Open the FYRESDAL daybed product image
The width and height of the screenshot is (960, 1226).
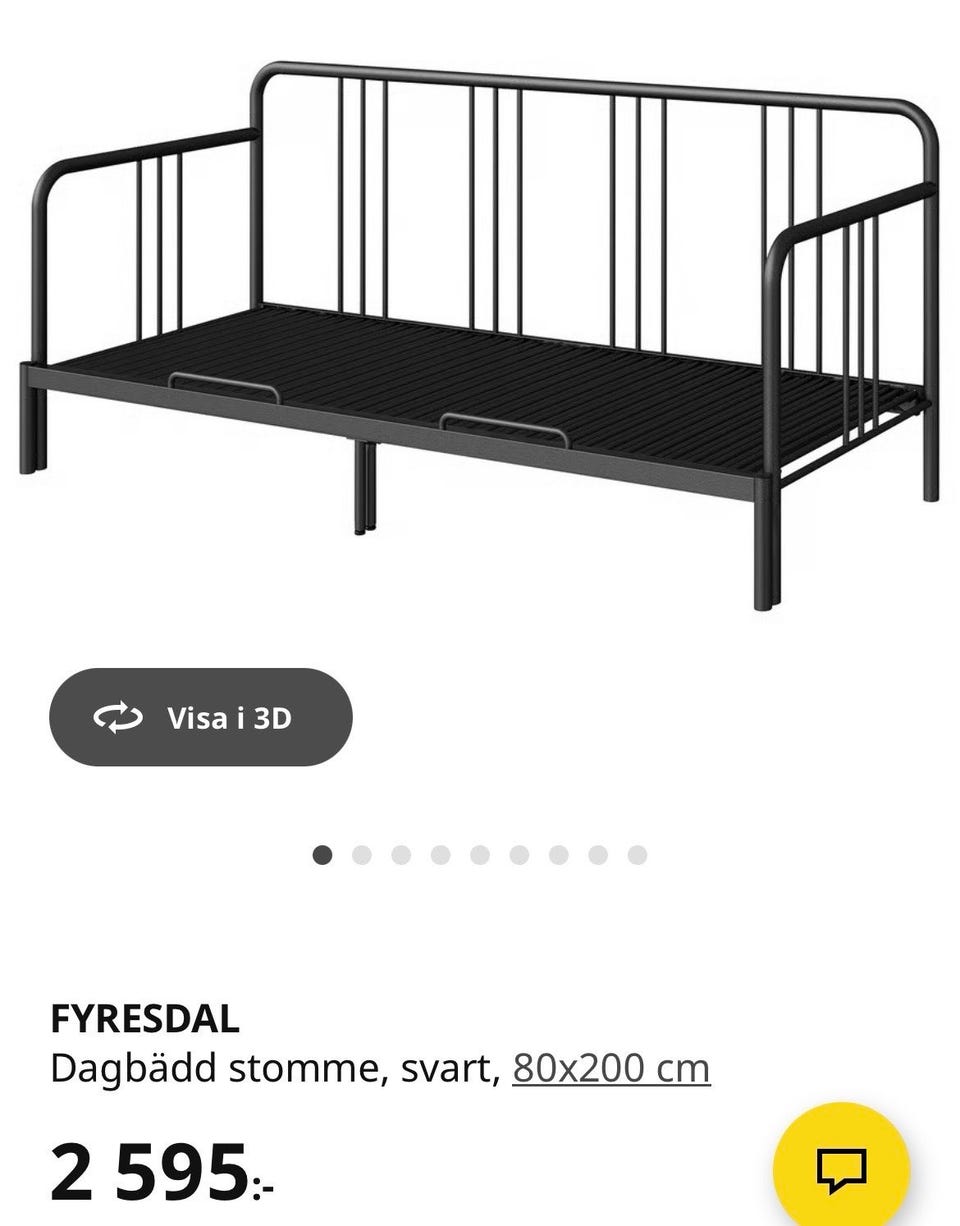tap(480, 330)
